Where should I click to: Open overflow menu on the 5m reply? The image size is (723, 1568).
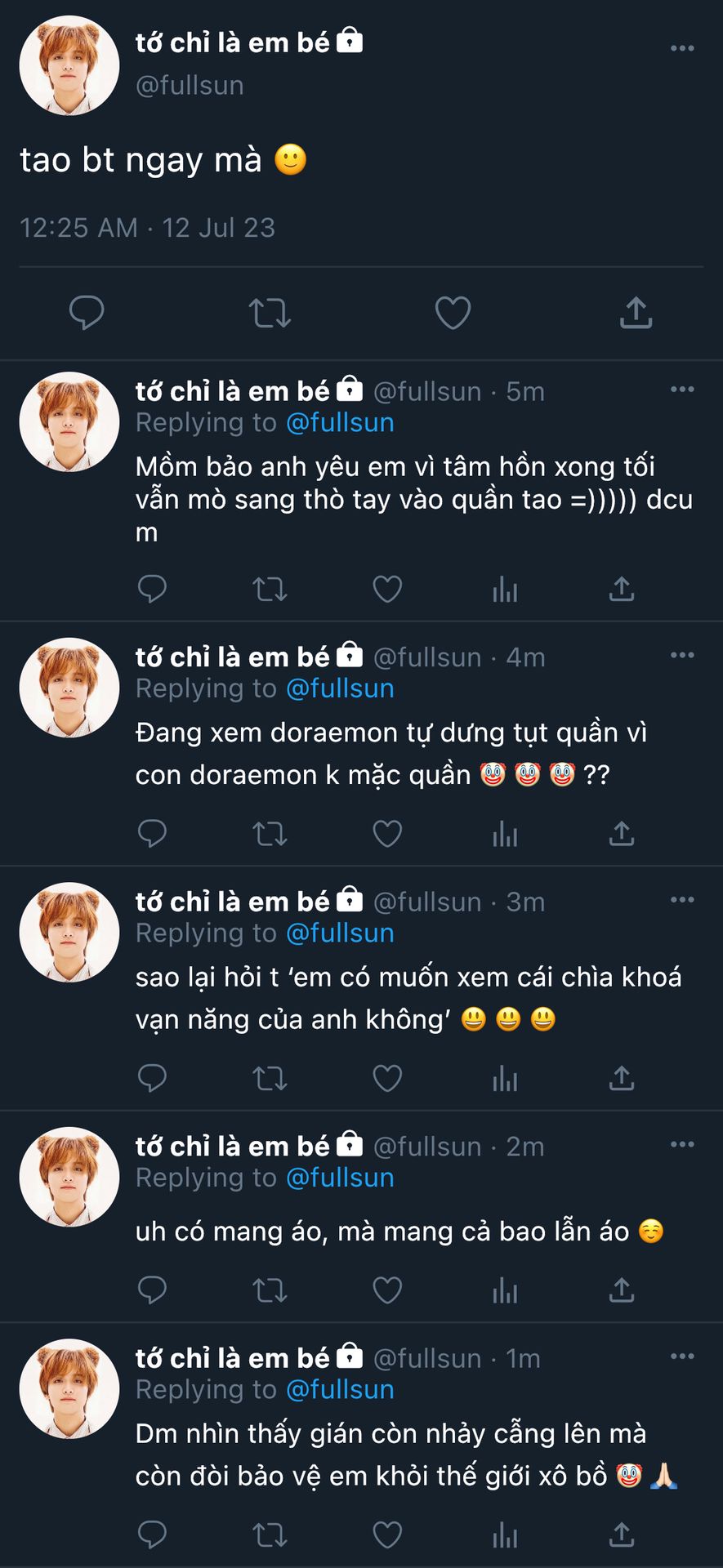(x=681, y=390)
